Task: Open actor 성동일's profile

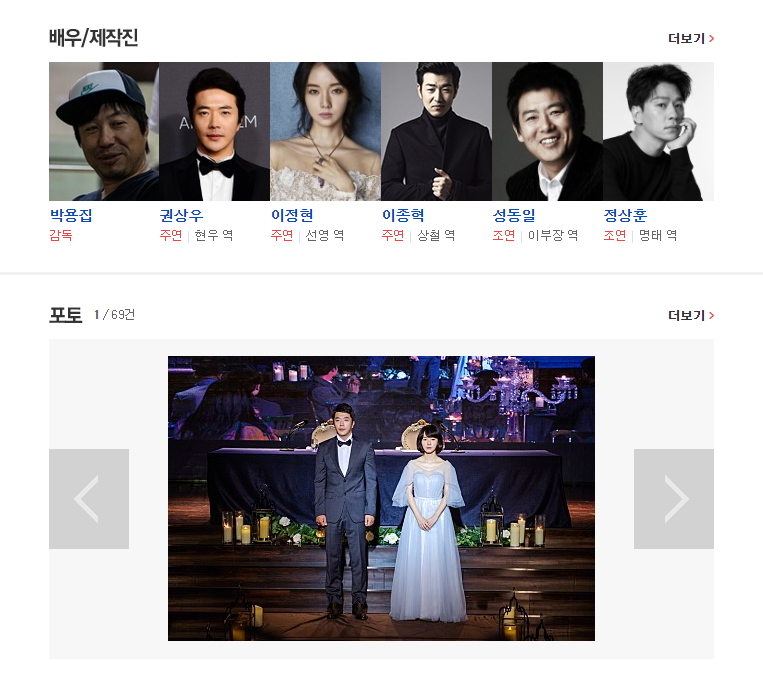Action: coord(514,216)
